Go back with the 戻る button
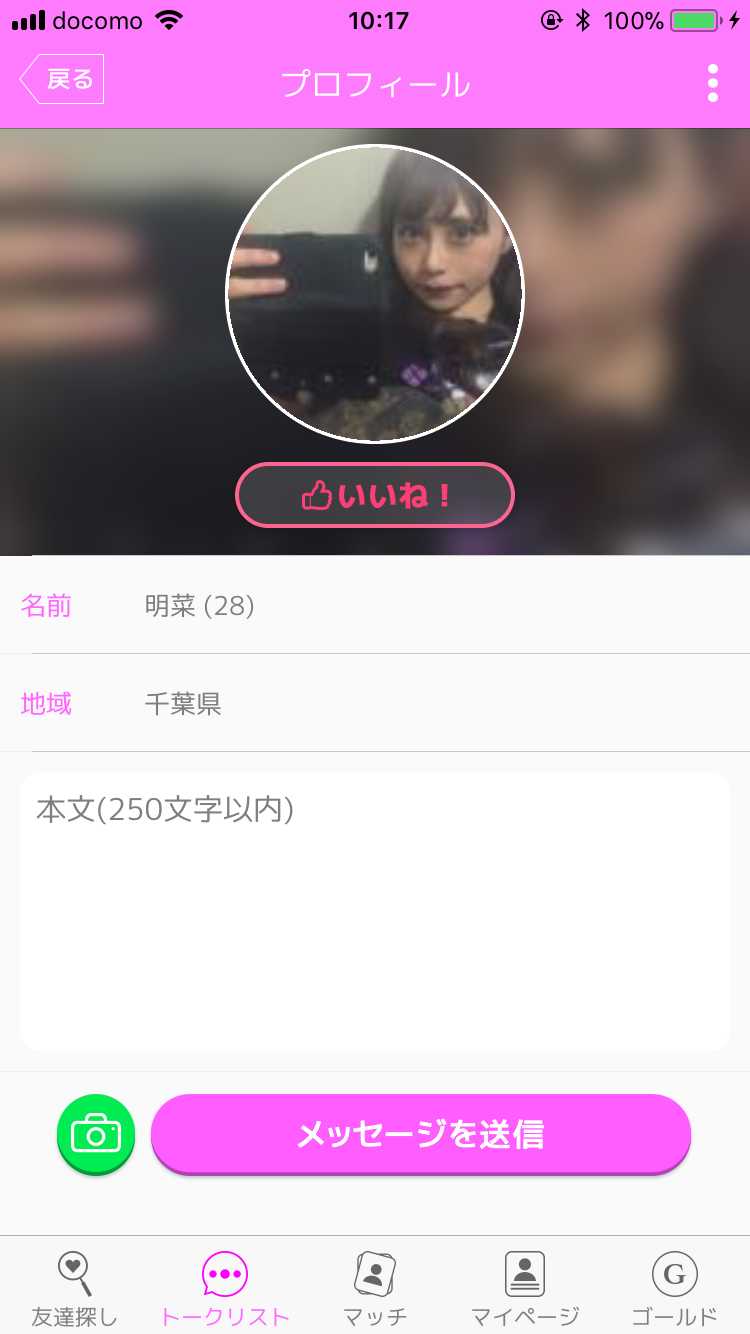Screen dimensions: 750x1334 (x=62, y=80)
